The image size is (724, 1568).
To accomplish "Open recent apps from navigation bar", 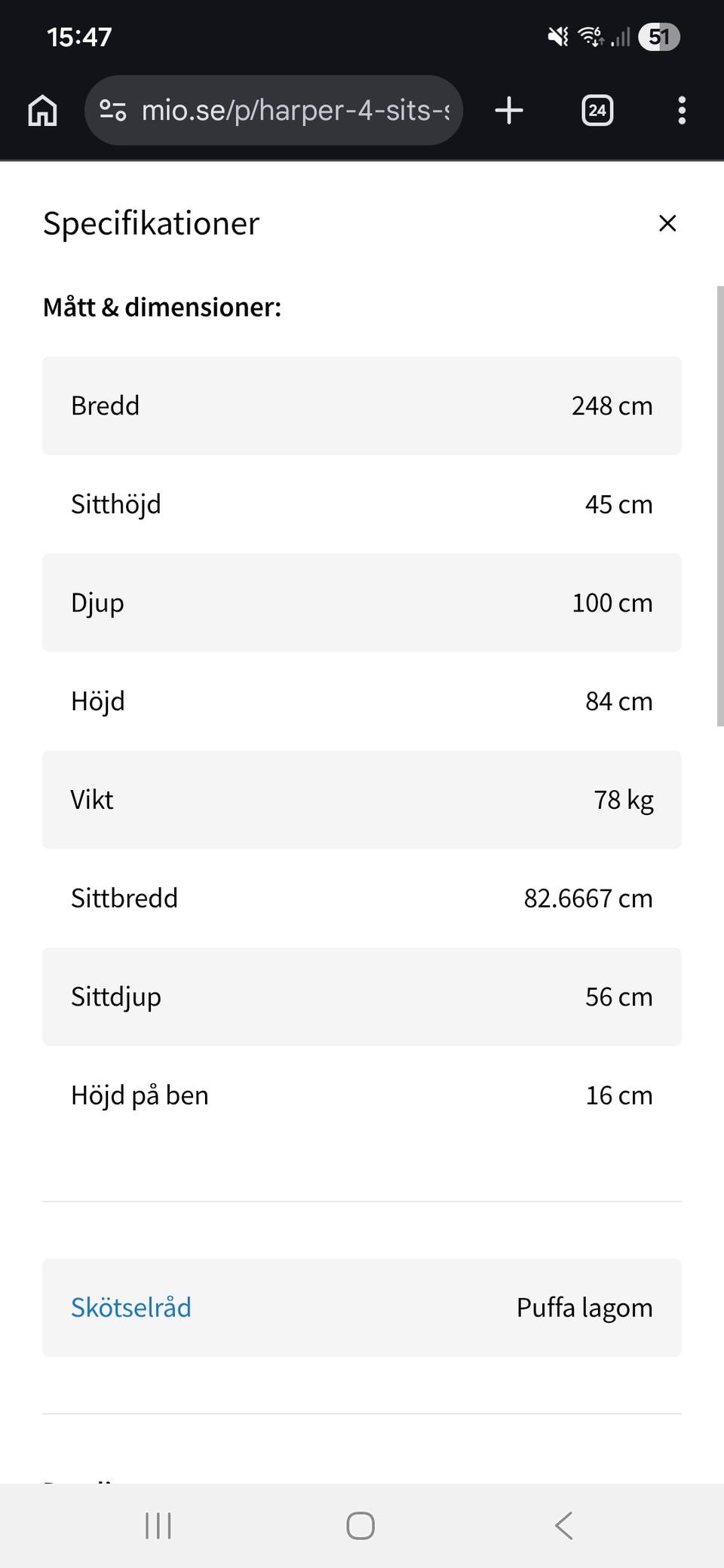I will pos(158,1526).
